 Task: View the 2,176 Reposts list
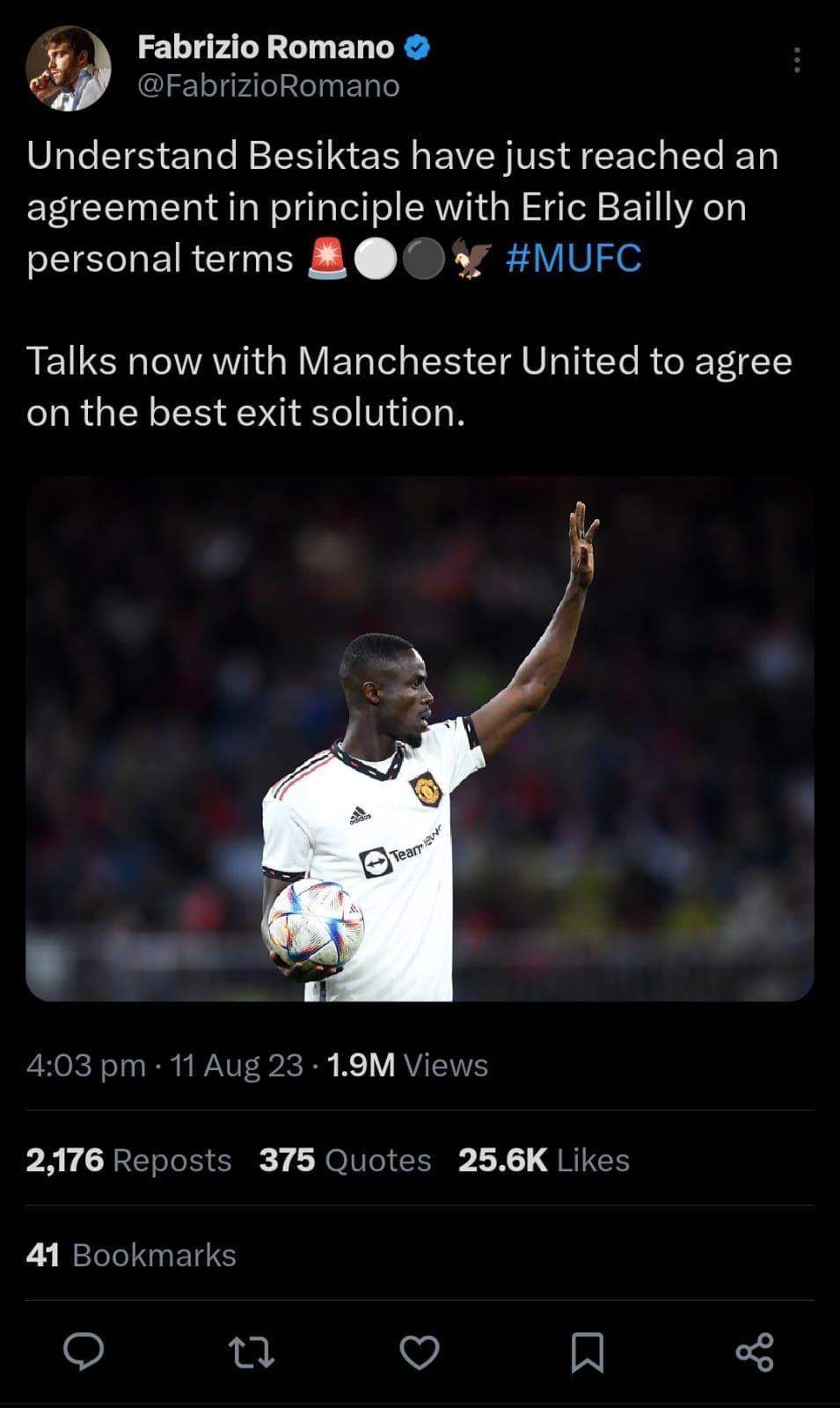coord(128,1160)
